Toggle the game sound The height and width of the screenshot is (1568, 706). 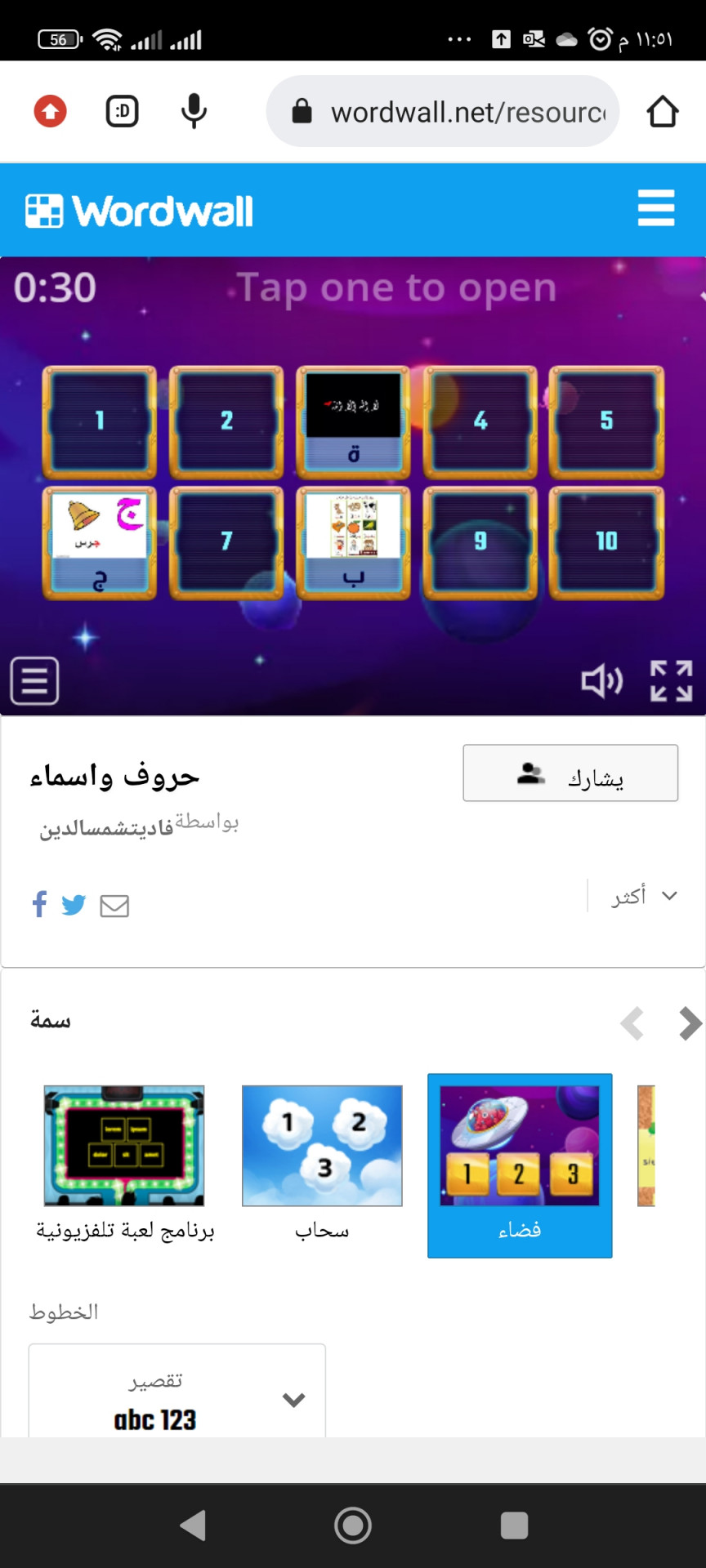tap(601, 680)
